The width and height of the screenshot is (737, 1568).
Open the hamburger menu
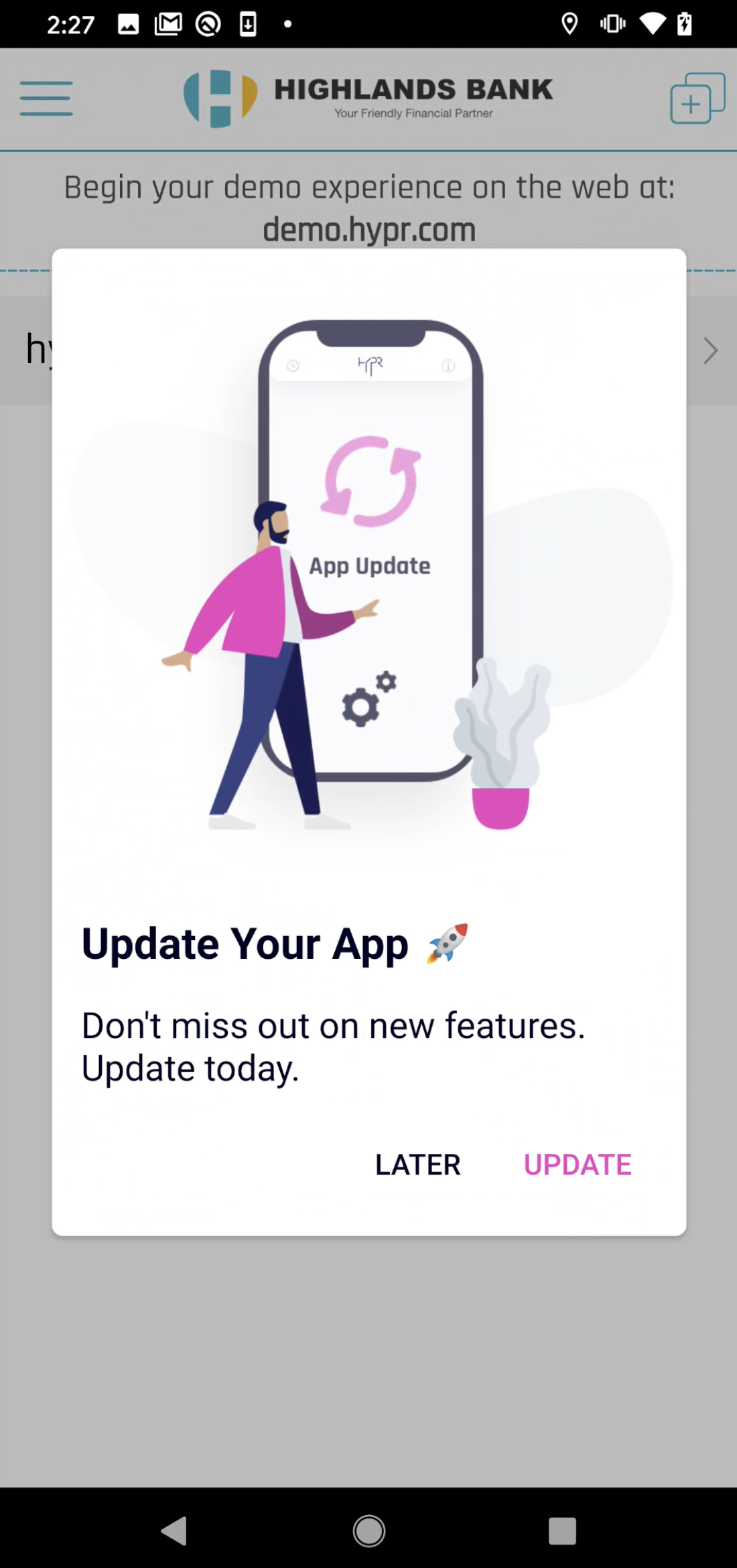pyautogui.click(x=46, y=99)
